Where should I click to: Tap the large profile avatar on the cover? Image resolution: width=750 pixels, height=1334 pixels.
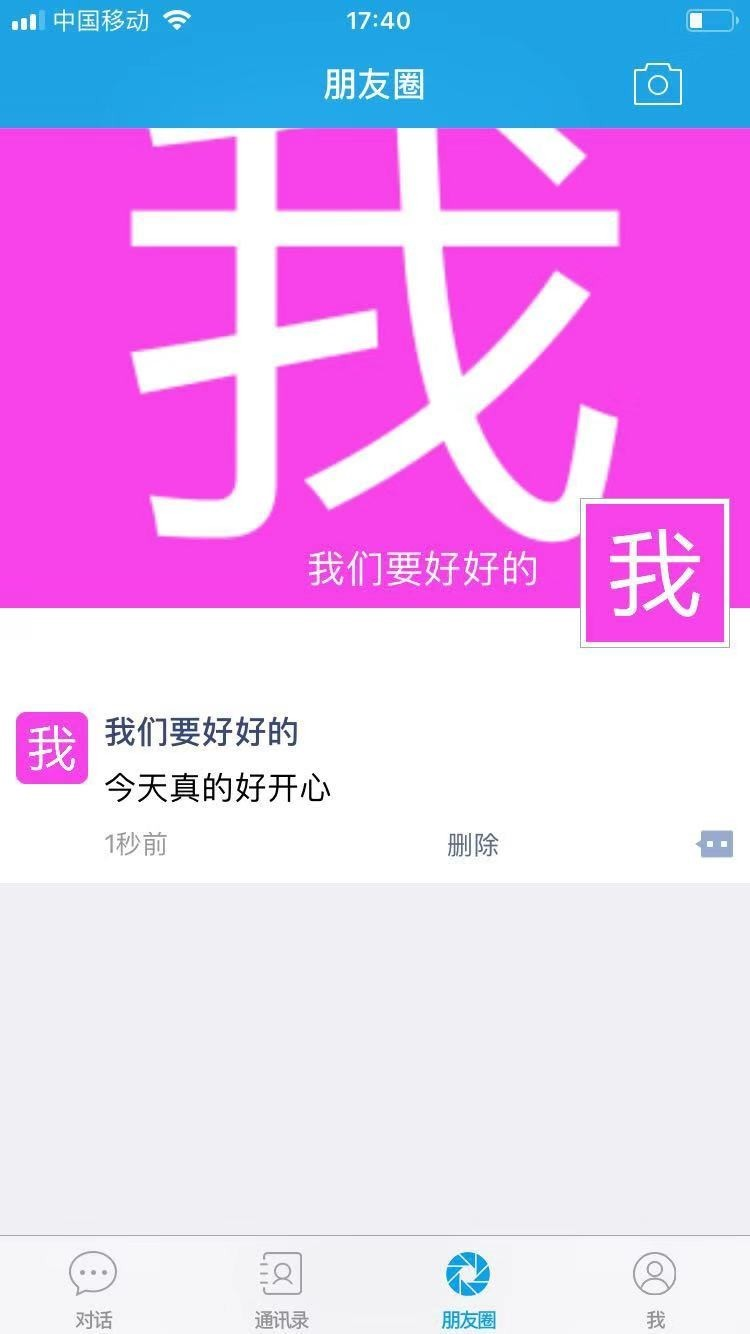[x=655, y=574]
